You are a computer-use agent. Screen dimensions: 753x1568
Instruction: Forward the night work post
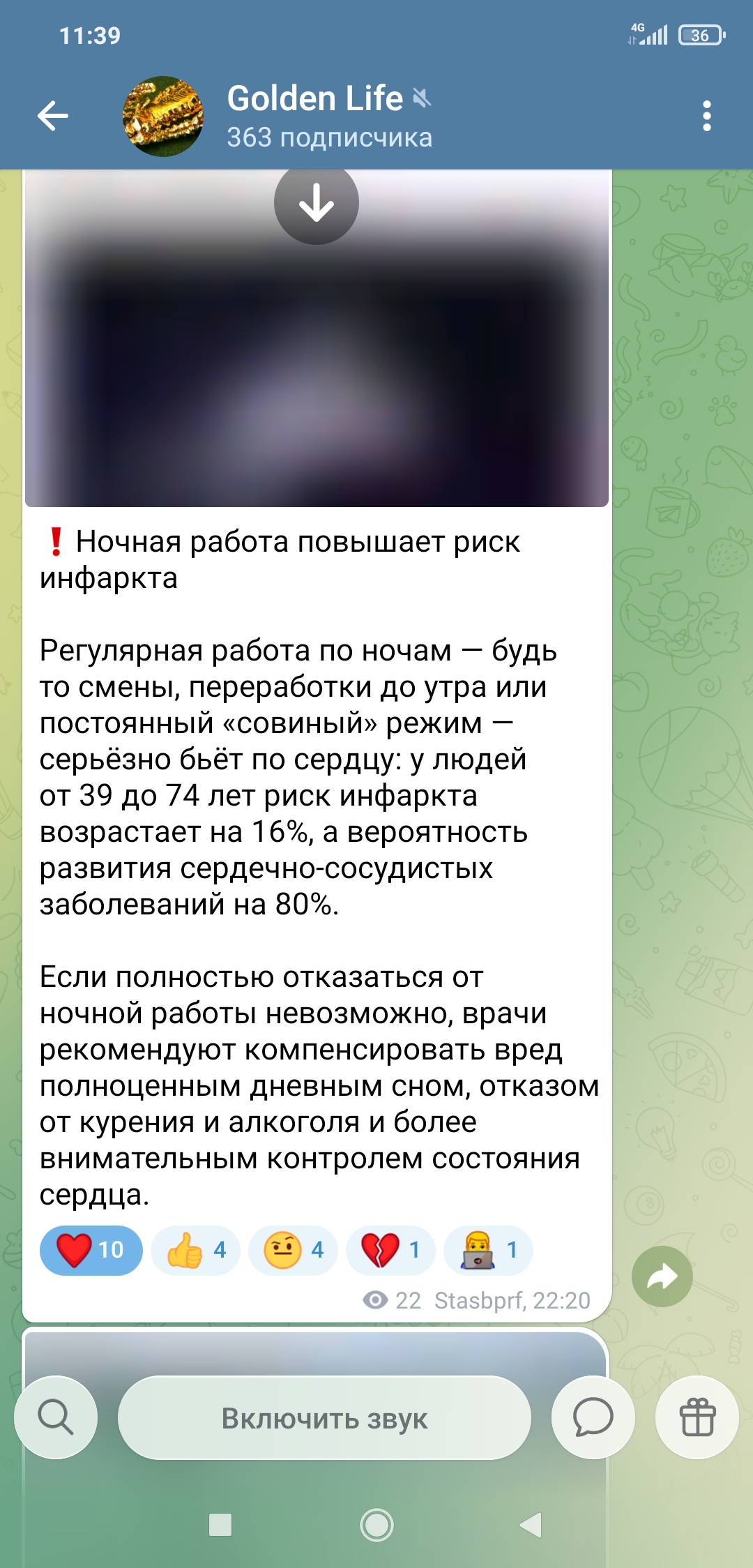click(662, 1276)
